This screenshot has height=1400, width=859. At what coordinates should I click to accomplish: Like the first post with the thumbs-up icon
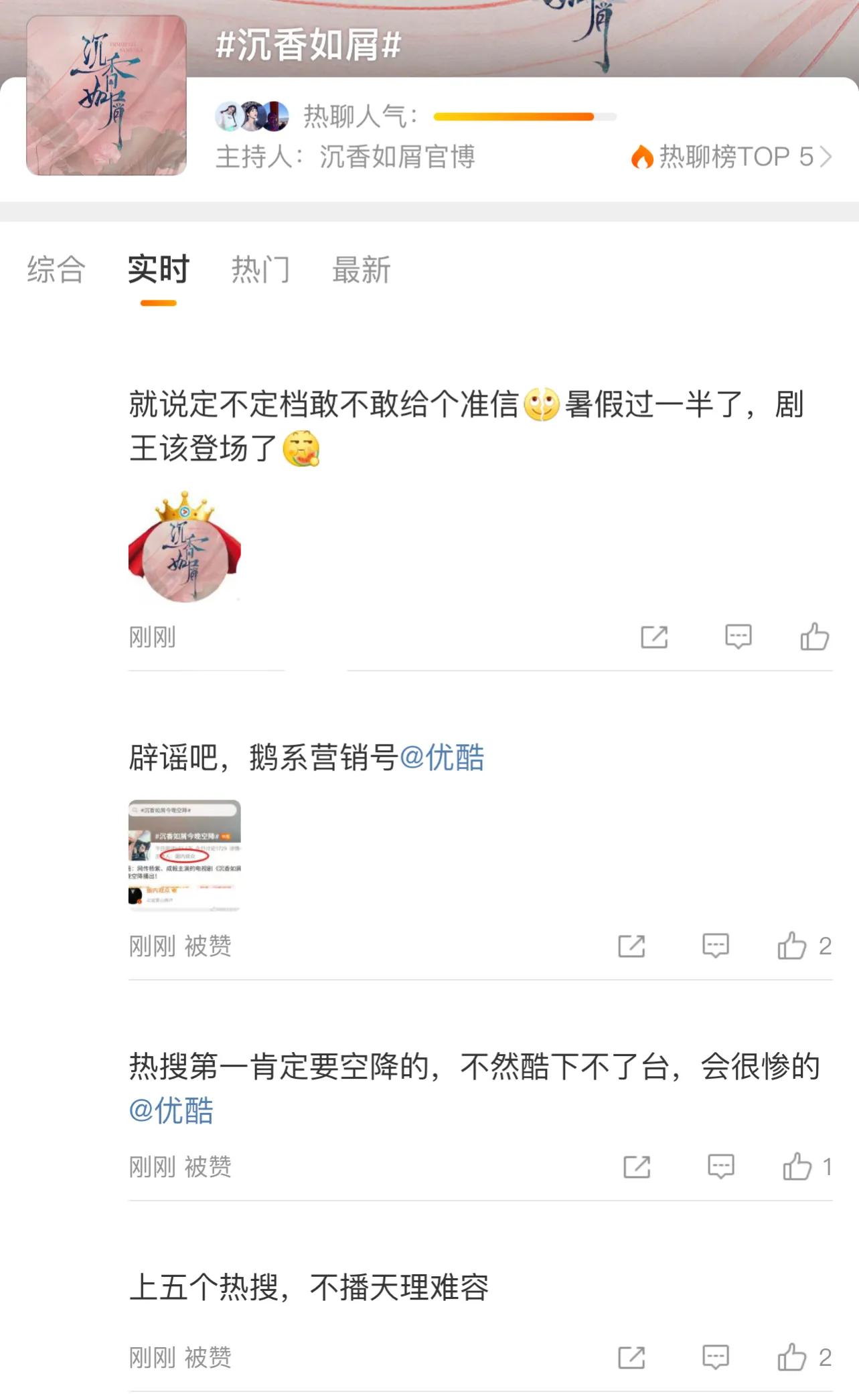click(x=813, y=636)
